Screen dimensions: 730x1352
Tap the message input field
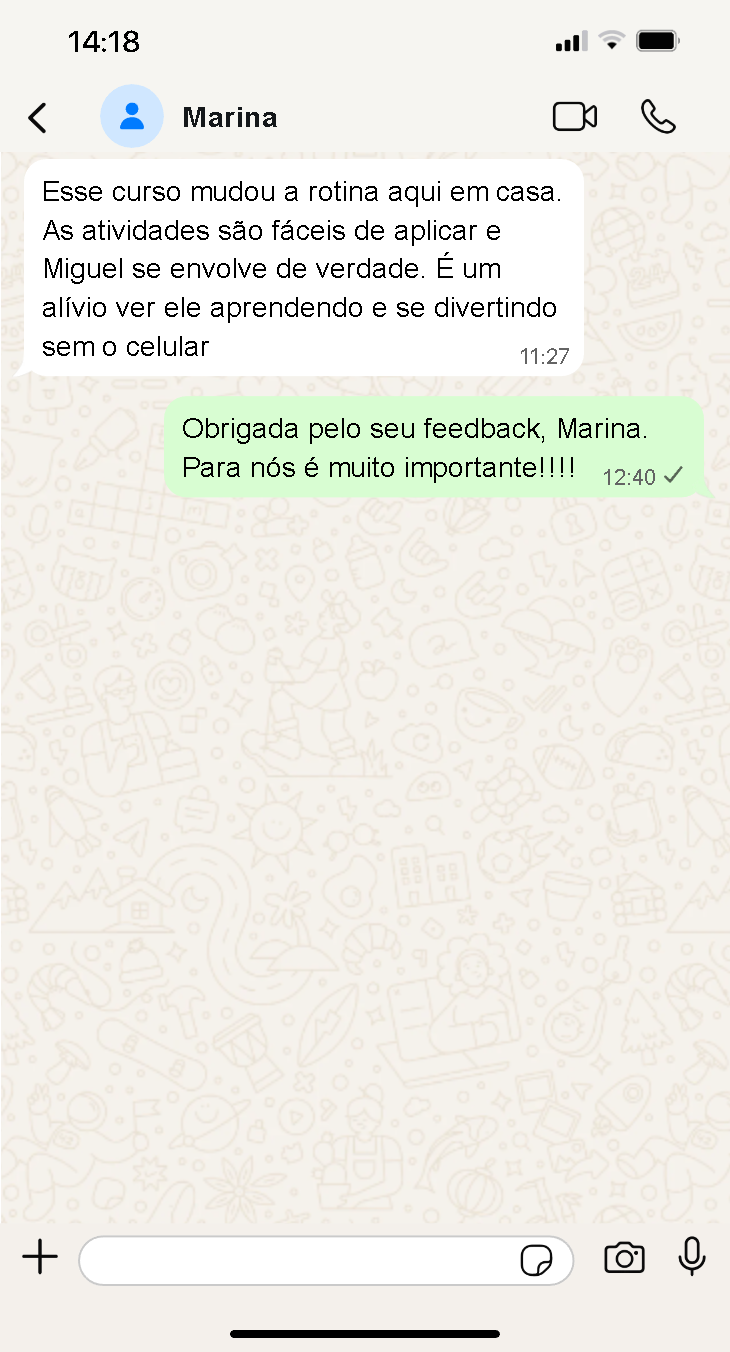300,1260
